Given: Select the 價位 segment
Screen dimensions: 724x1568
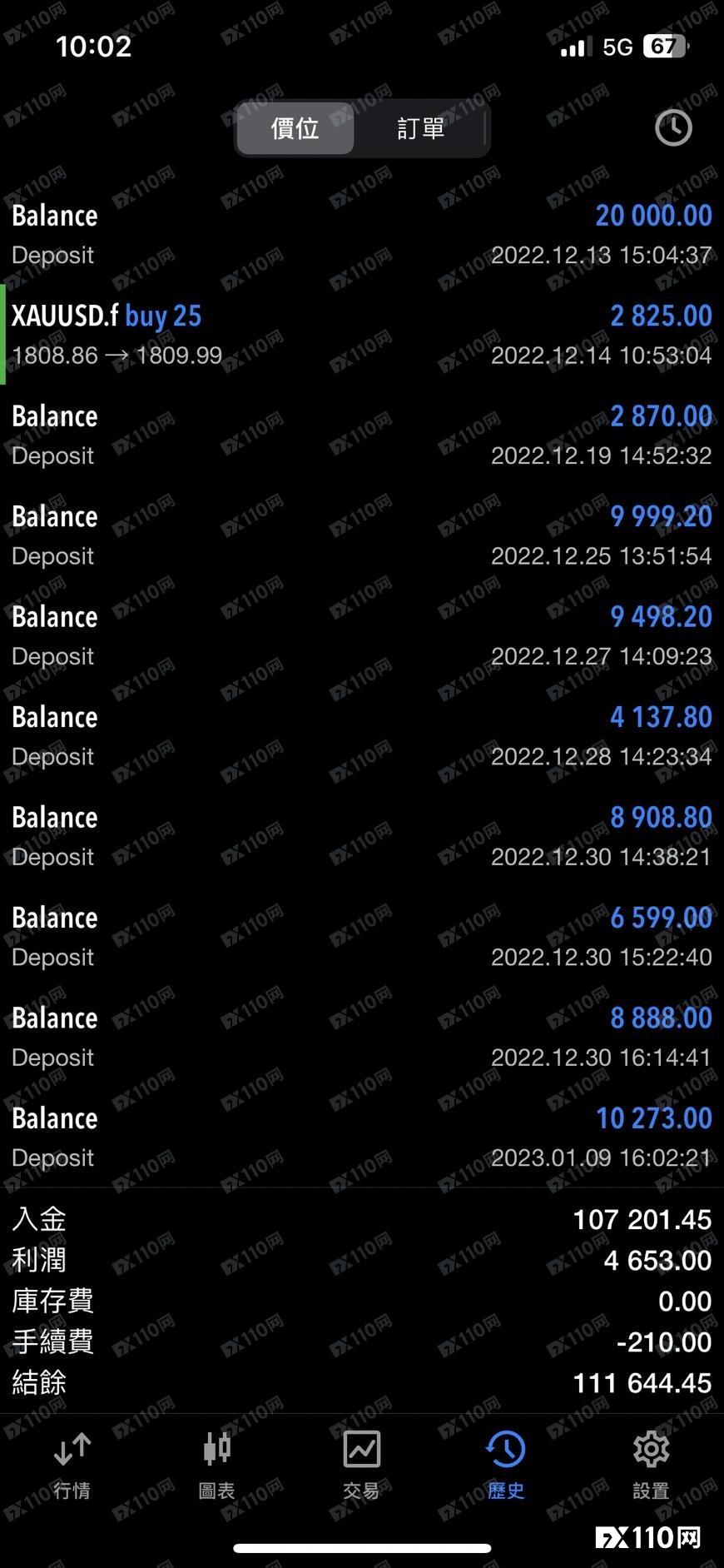Looking at the screenshot, I should [x=295, y=128].
